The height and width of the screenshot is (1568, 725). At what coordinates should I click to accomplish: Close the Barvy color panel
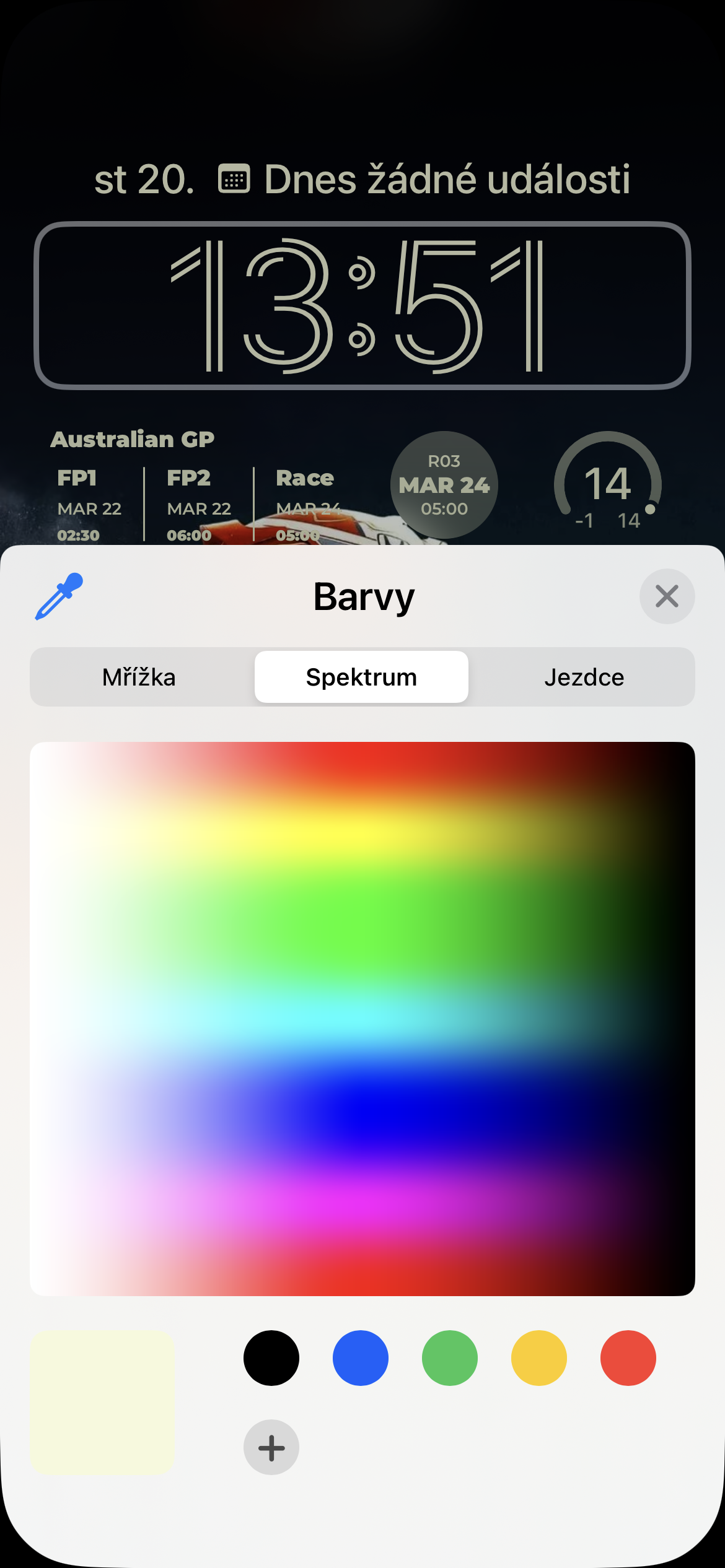click(667, 596)
